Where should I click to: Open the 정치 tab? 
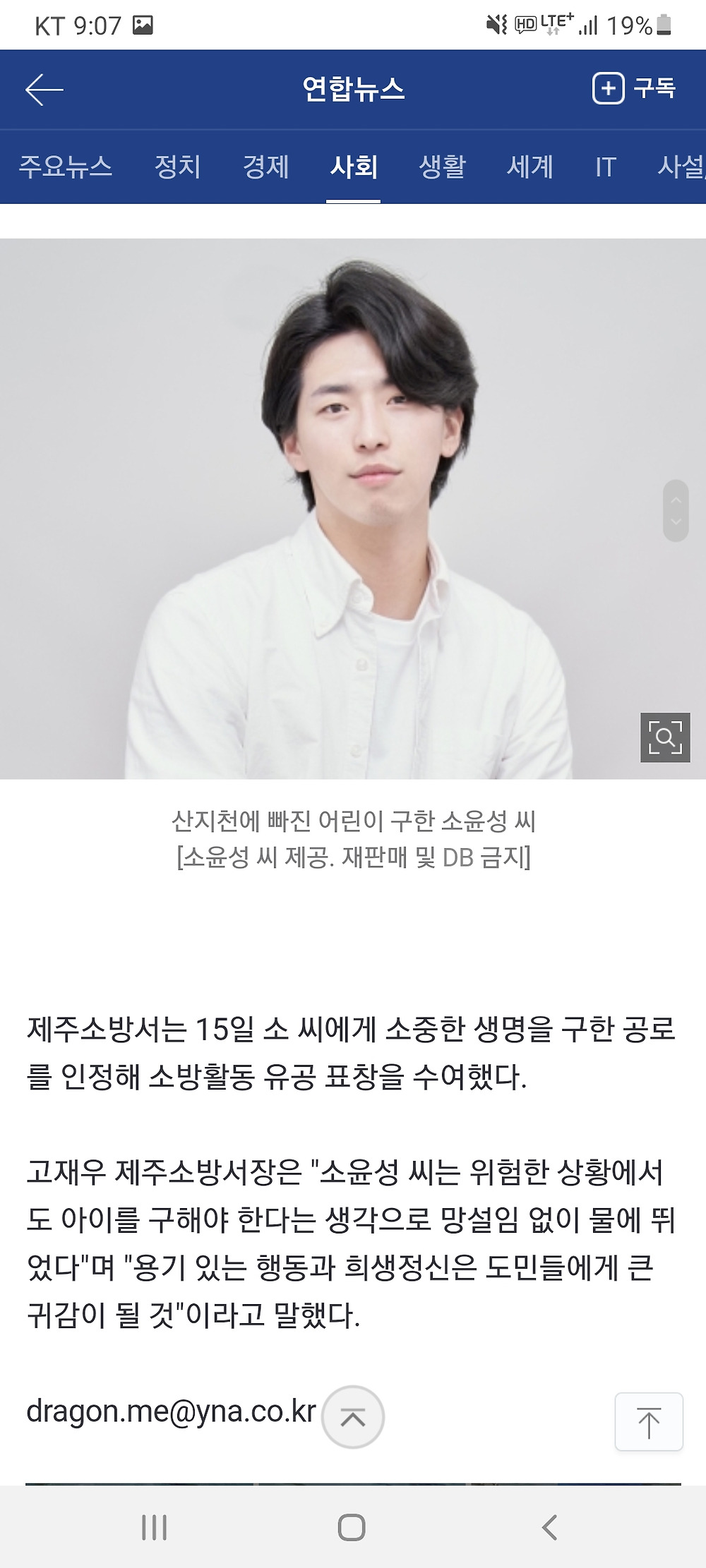tap(178, 167)
